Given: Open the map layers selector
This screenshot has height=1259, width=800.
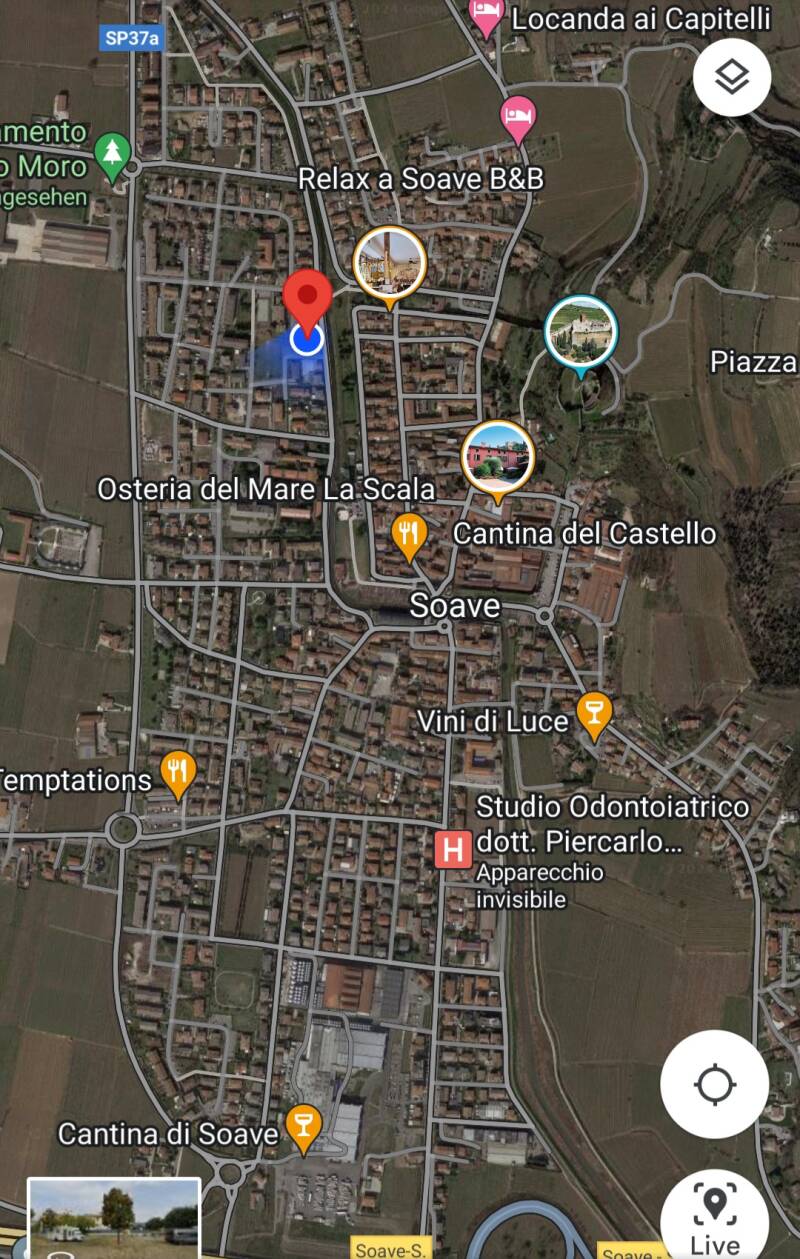Looking at the screenshot, I should (732, 78).
